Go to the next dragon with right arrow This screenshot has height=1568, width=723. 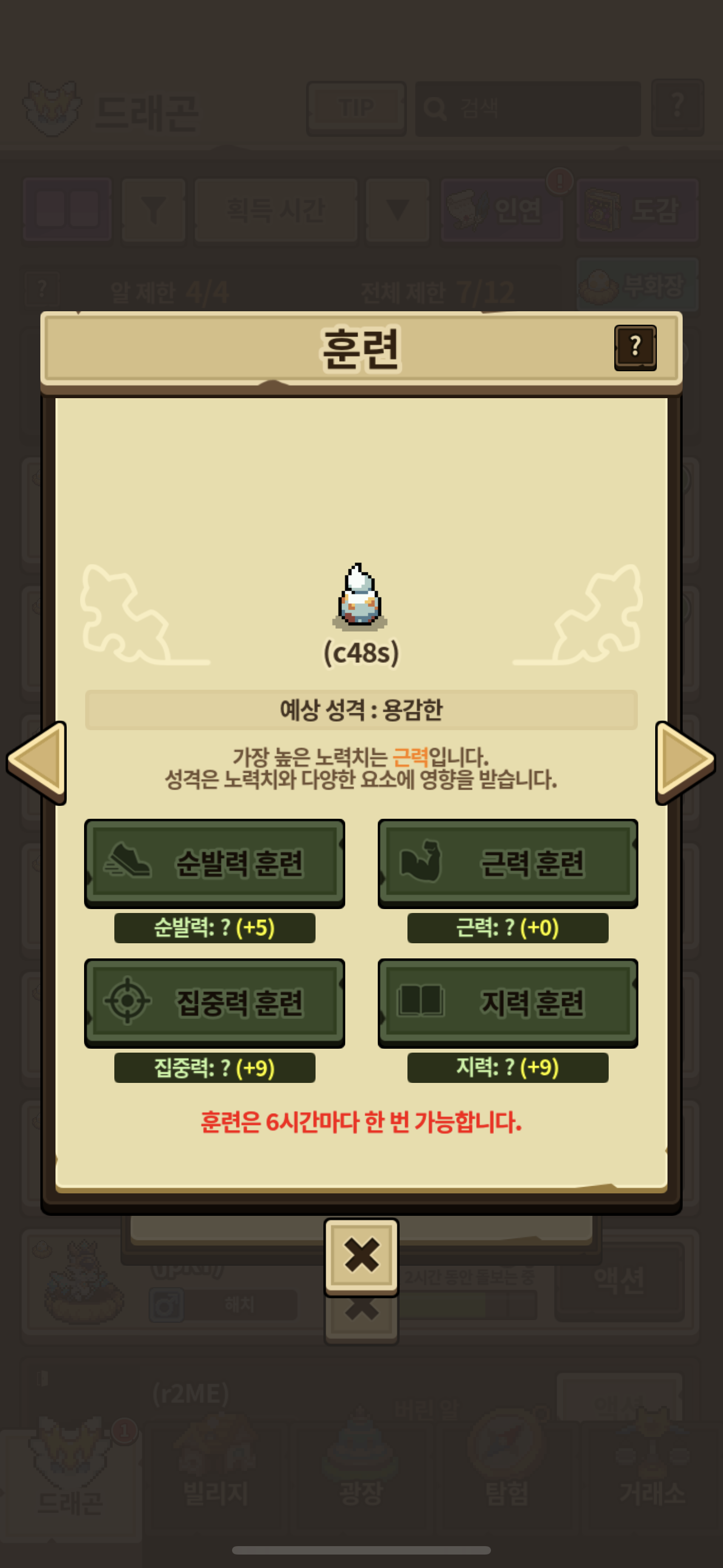(685, 762)
